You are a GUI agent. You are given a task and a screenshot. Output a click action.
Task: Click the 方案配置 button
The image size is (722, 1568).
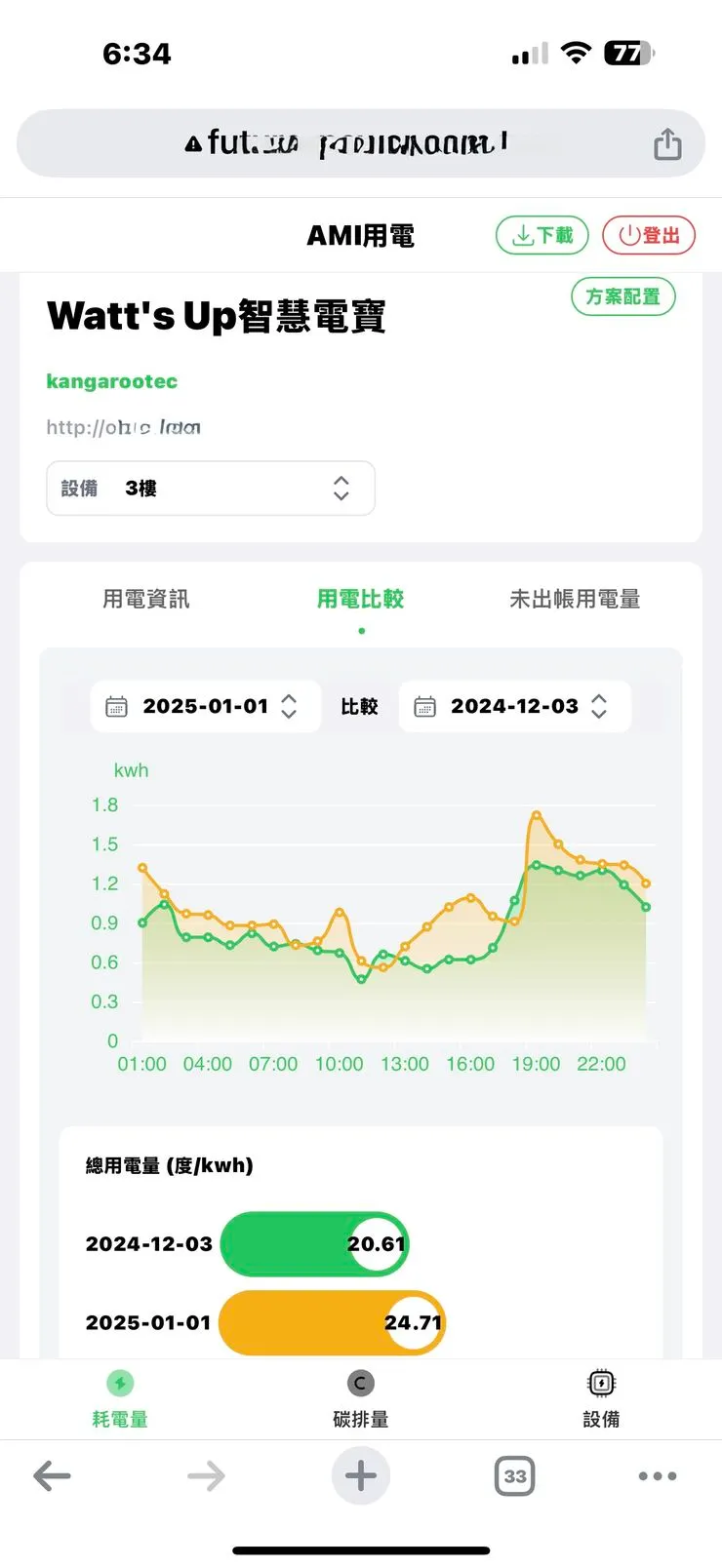[622, 296]
